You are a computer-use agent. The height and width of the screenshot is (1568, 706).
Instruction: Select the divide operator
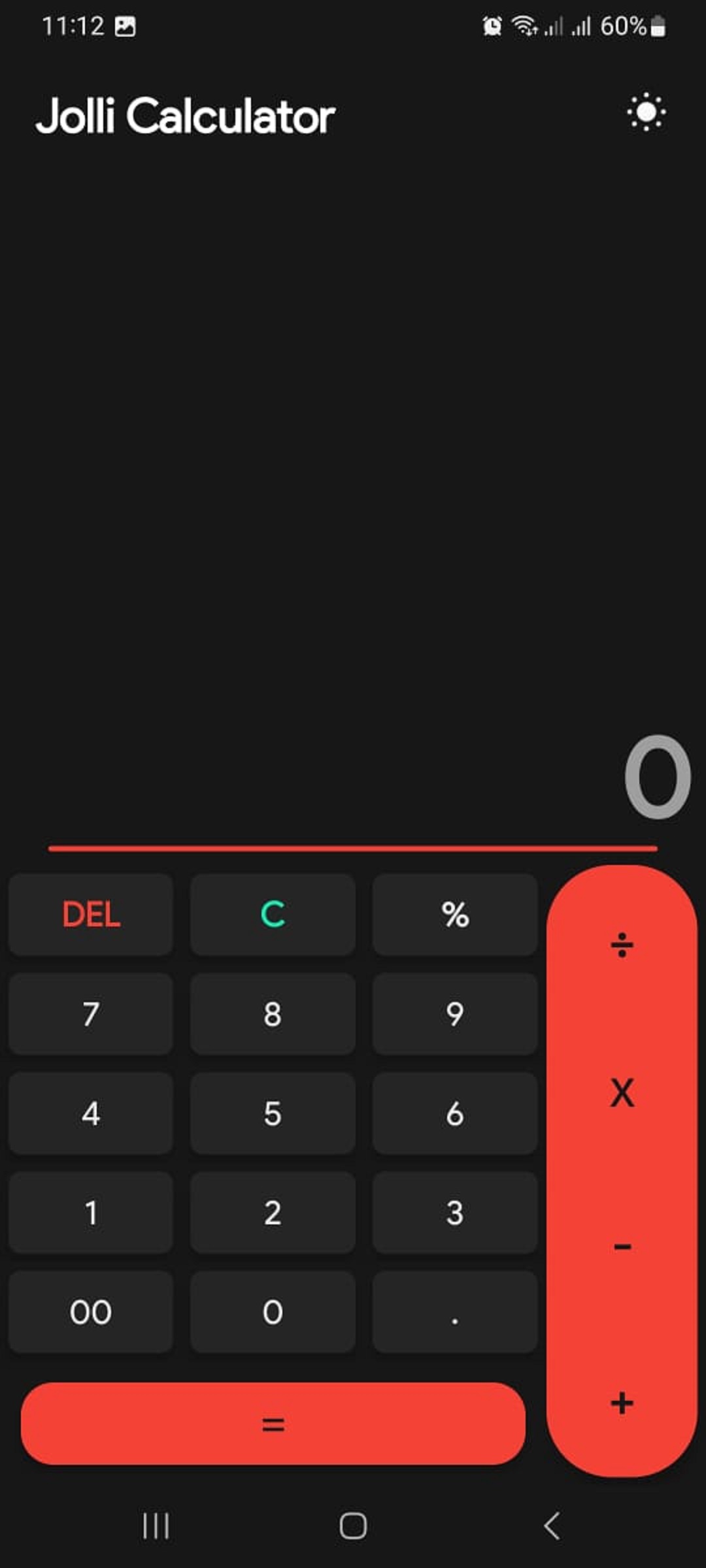622,945
